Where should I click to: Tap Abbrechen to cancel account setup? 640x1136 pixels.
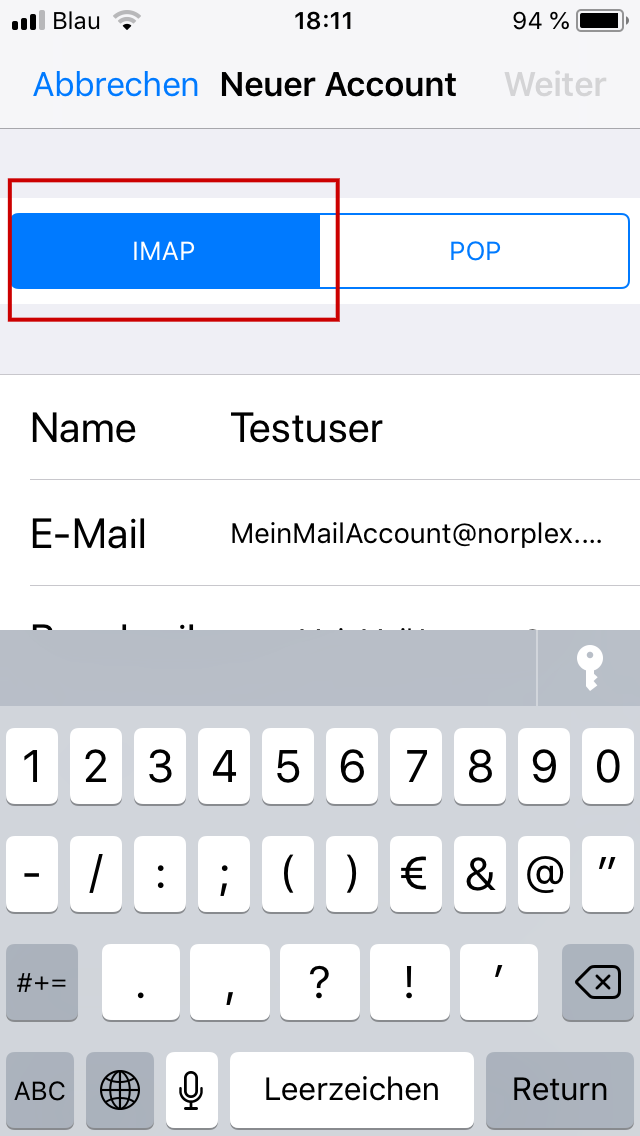[116, 85]
